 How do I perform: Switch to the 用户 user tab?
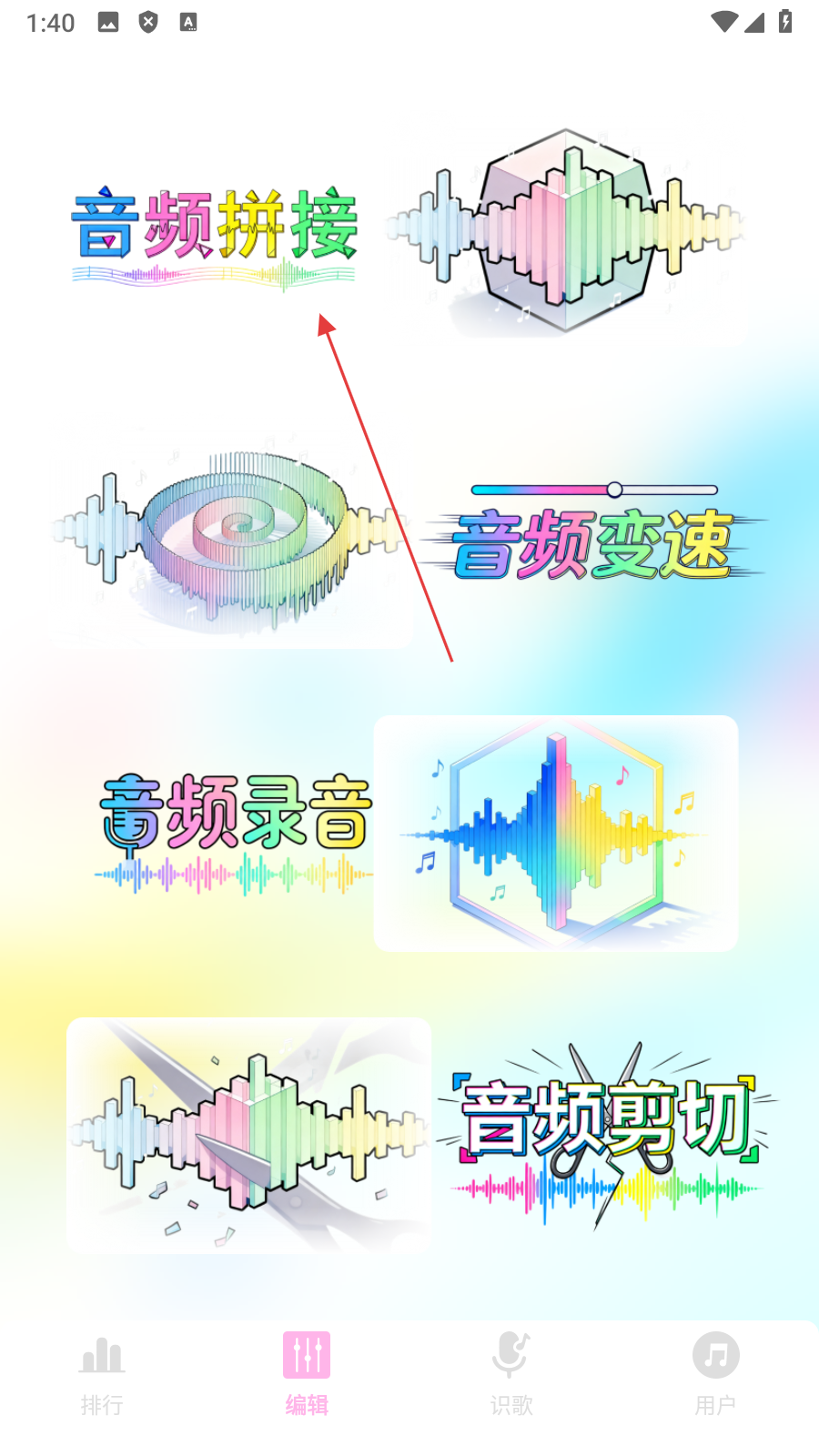[x=715, y=1374]
